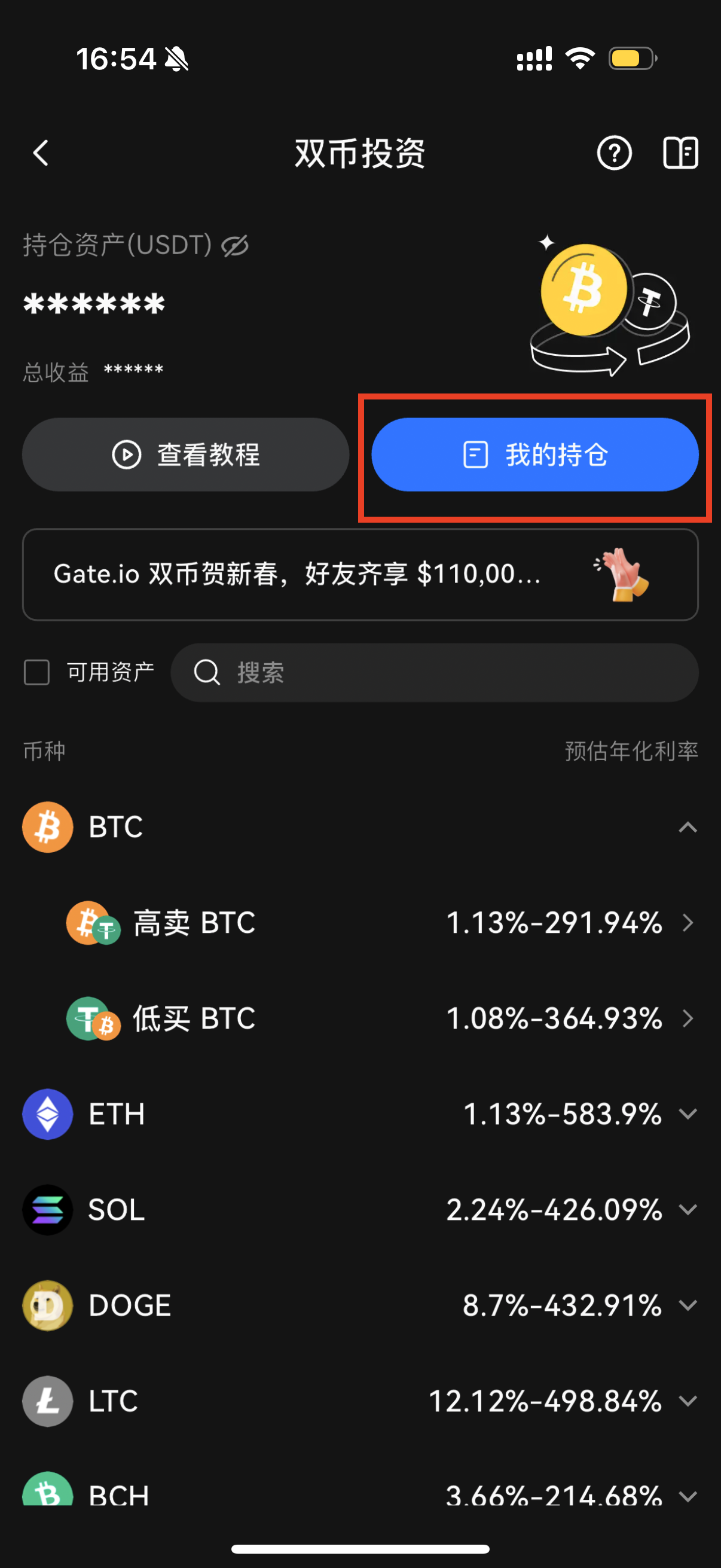Viewport: 721px width, 1568px height.
Task: Open 高卖 BTC products
Action: click(x=380, y=923)
